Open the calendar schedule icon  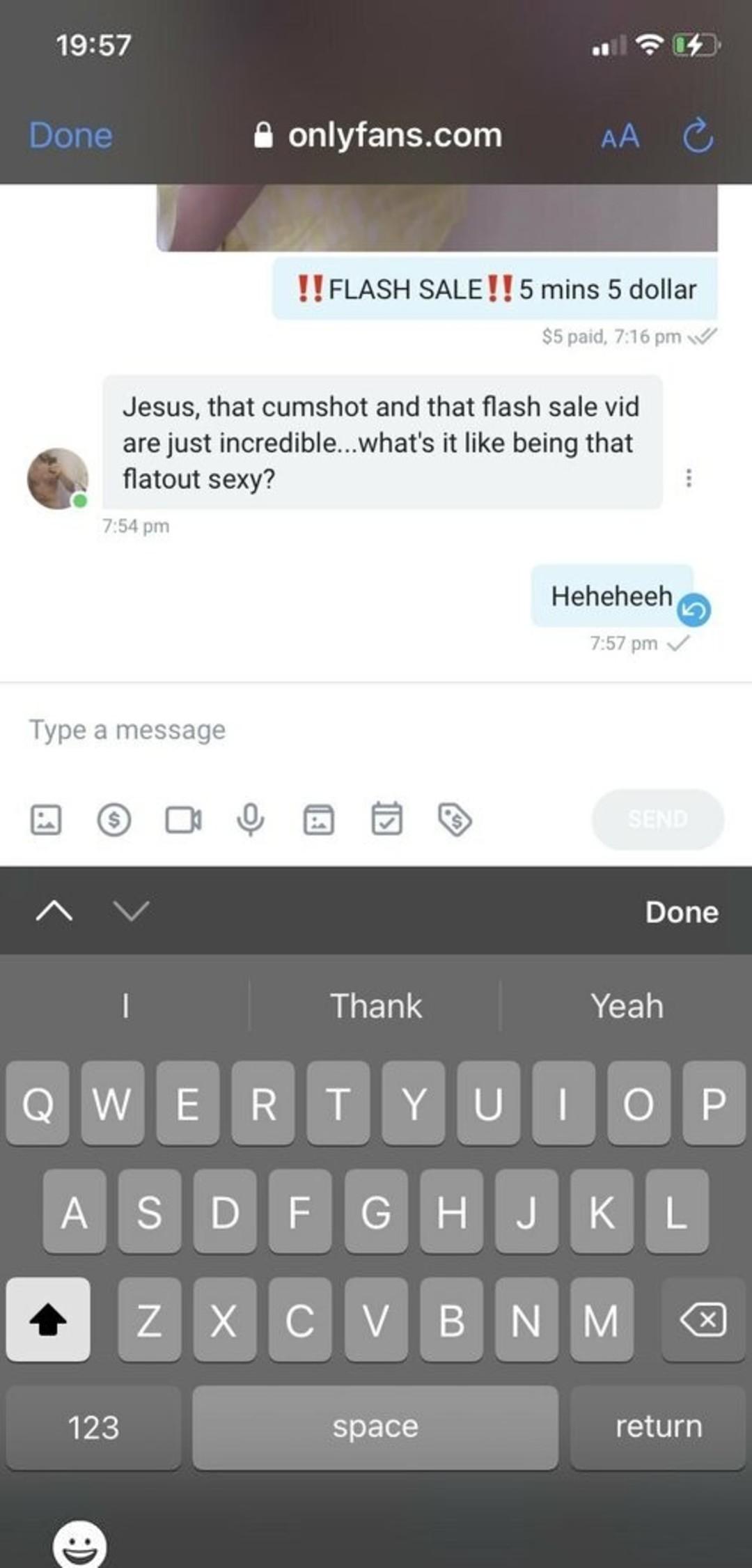(386, 818)
